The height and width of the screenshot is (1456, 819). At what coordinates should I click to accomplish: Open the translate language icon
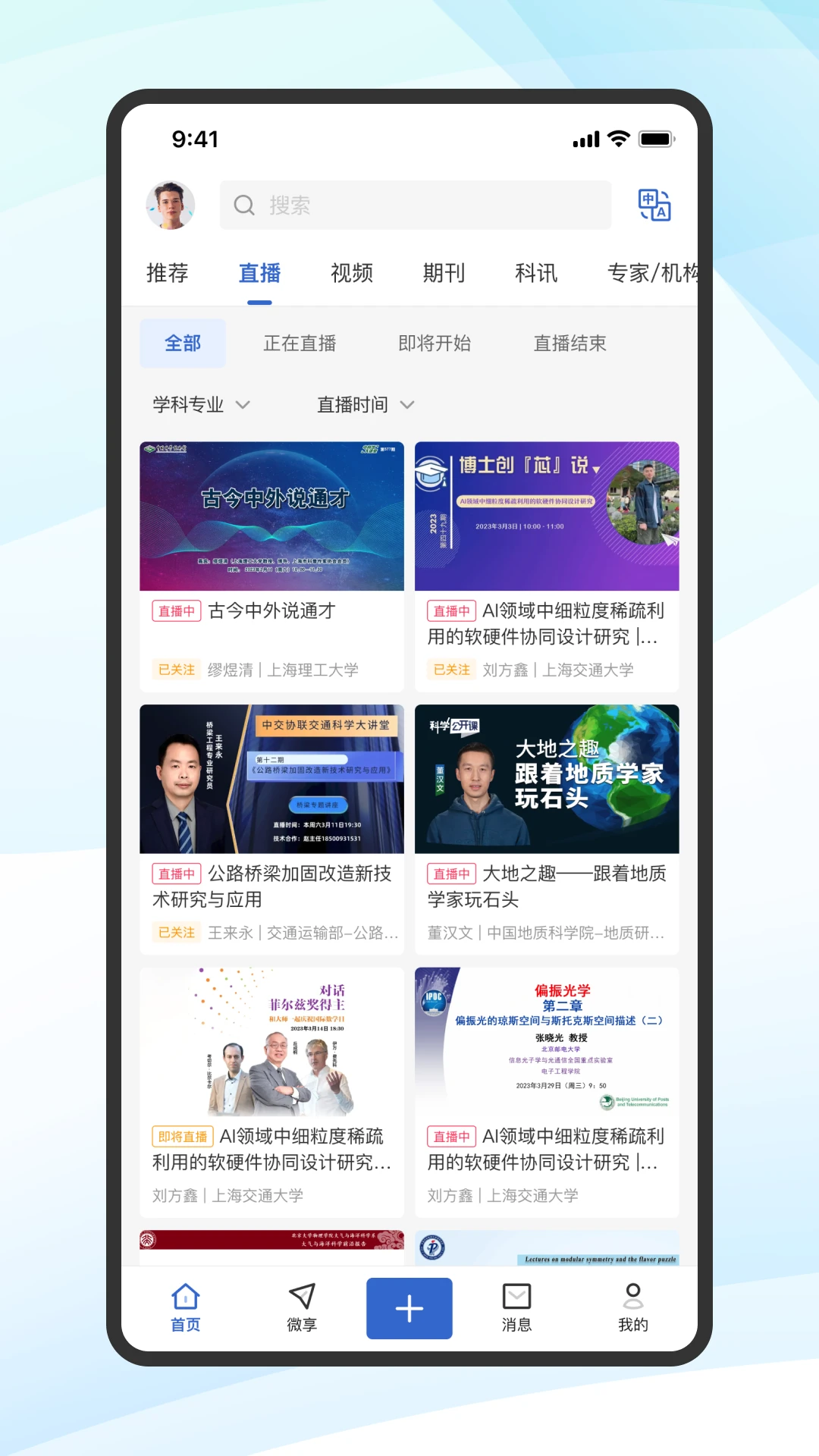[x=654, y=205]
